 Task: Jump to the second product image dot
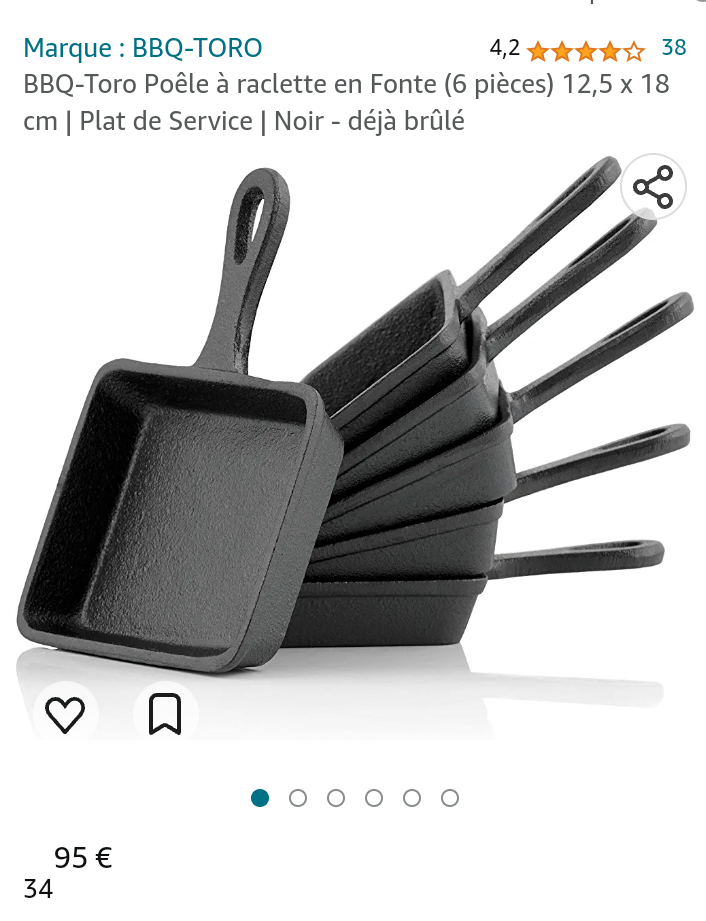298,798
